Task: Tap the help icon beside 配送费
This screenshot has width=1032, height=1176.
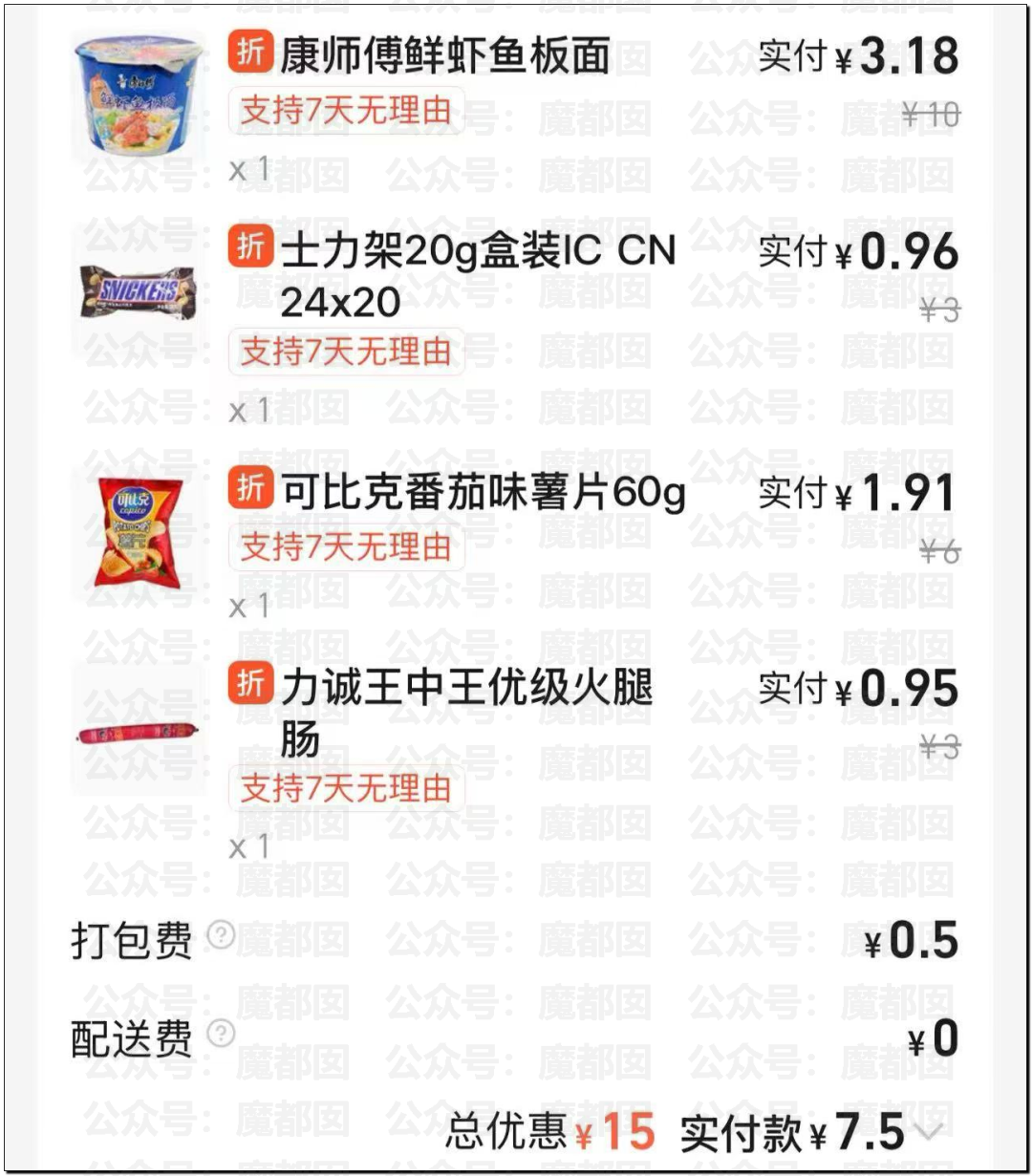Action: pyautogui.click(x=222, y=1033)
